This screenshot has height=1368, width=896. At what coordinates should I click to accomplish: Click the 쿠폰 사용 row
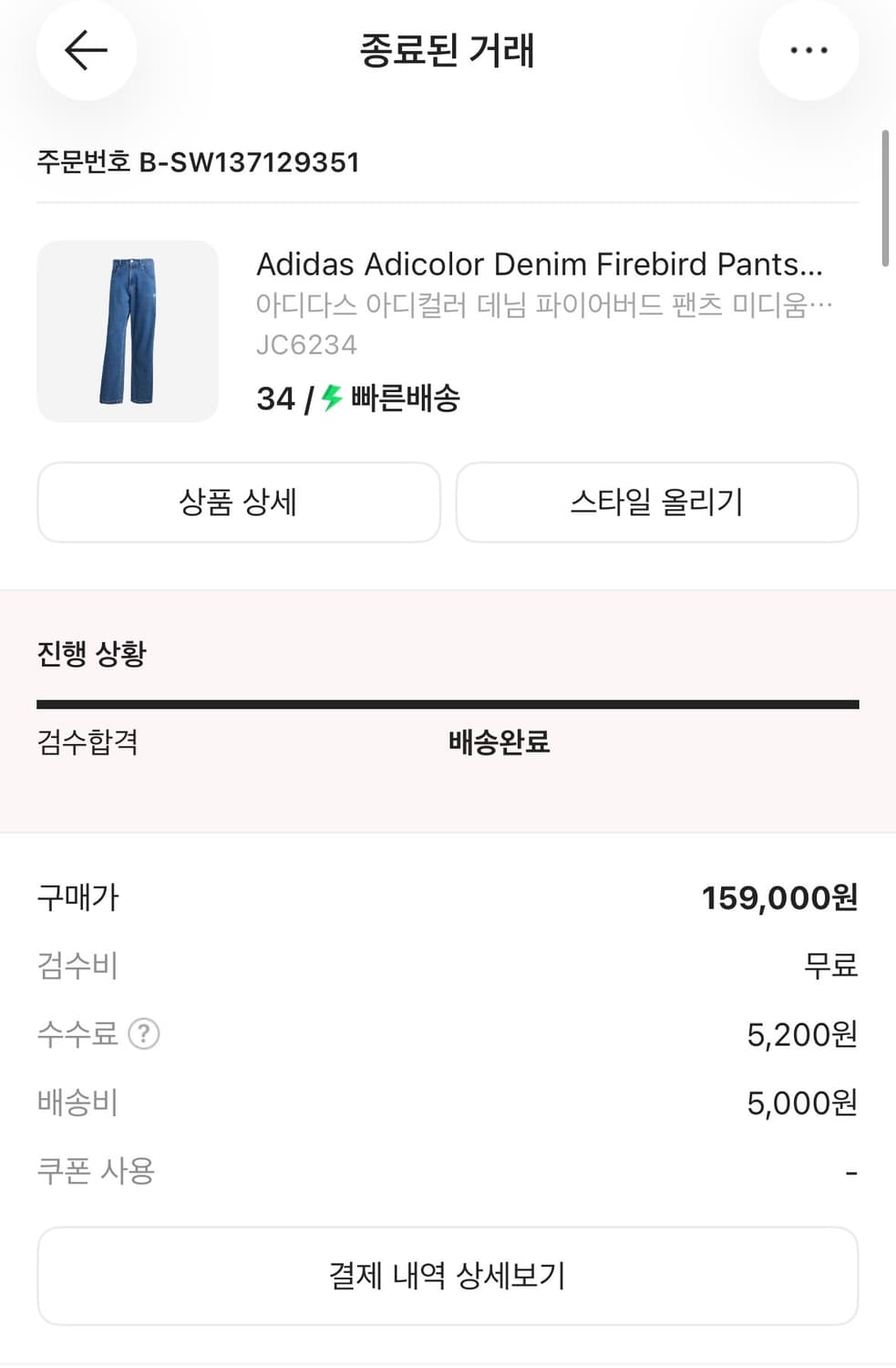coord(97,1170)
